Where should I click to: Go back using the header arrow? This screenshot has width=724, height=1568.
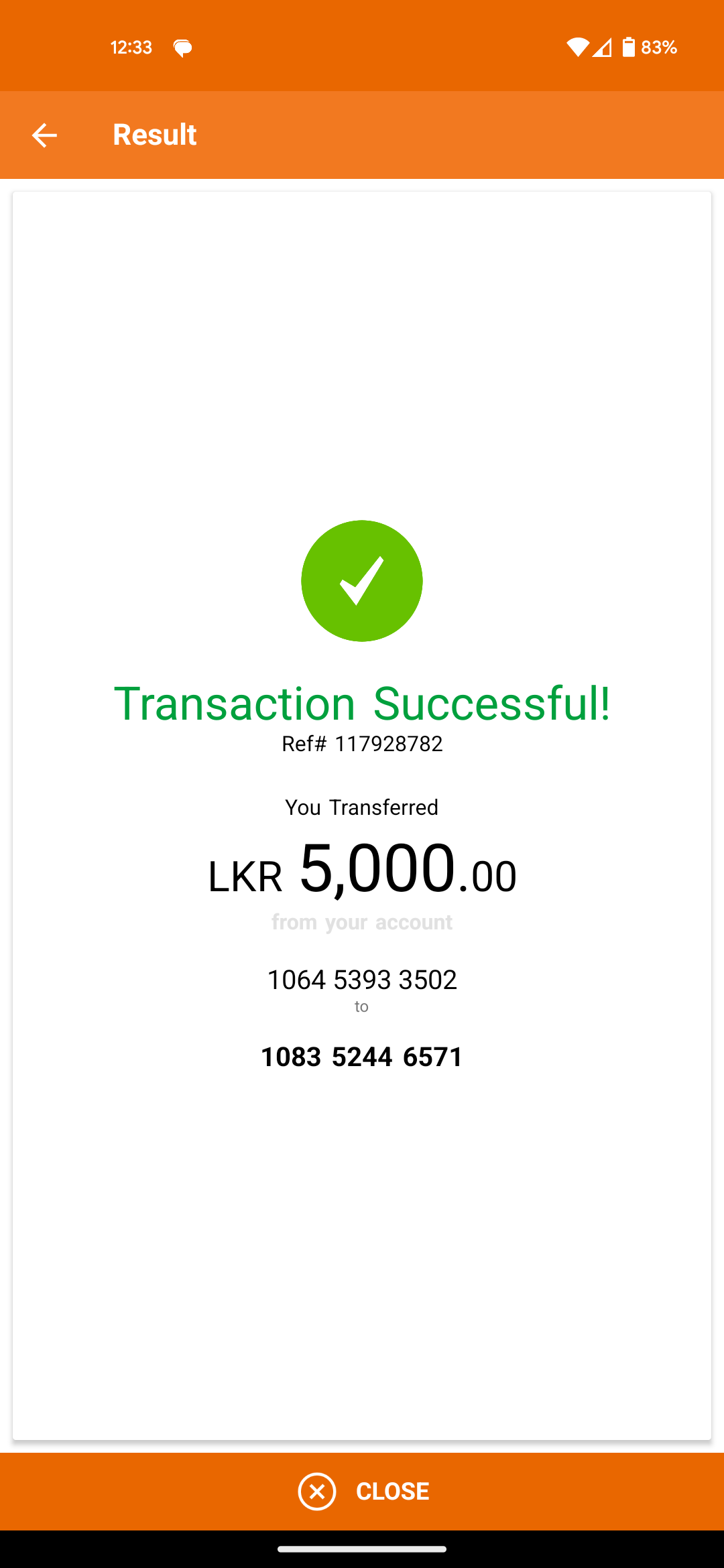click(x=44, y=135)
